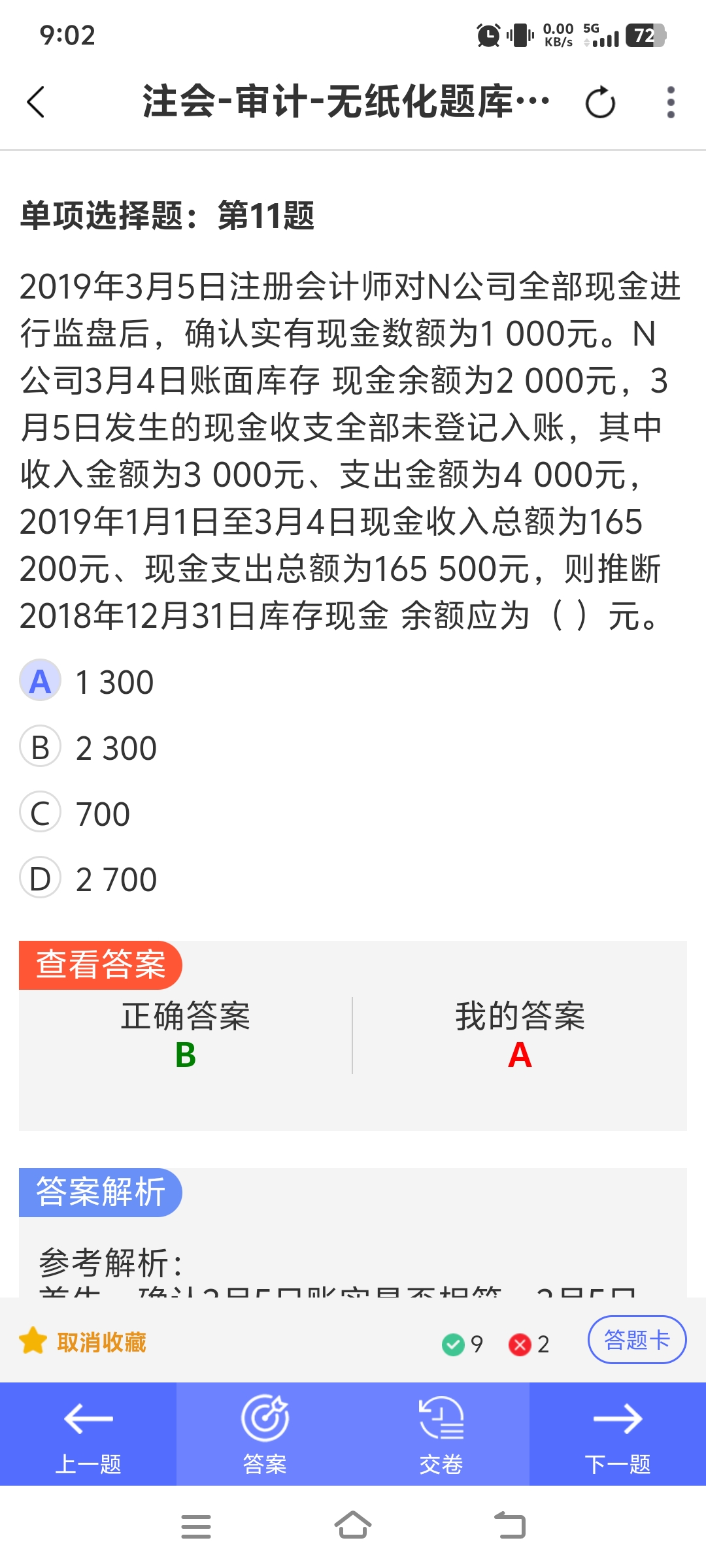Tap the system home button

click(x=353, y=1526)
